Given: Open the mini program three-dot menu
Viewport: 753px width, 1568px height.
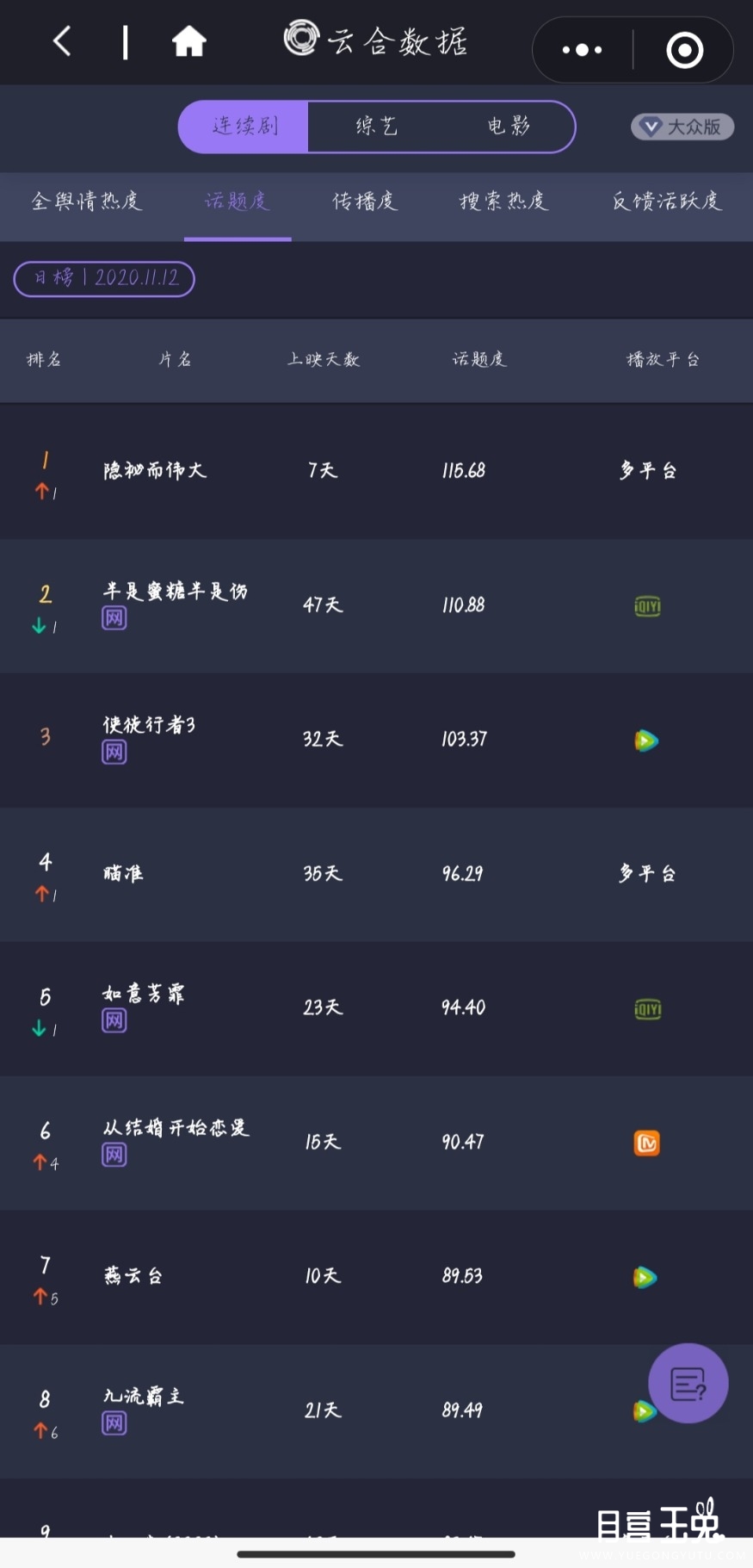Looking at the screenshot, I should 583,50.
